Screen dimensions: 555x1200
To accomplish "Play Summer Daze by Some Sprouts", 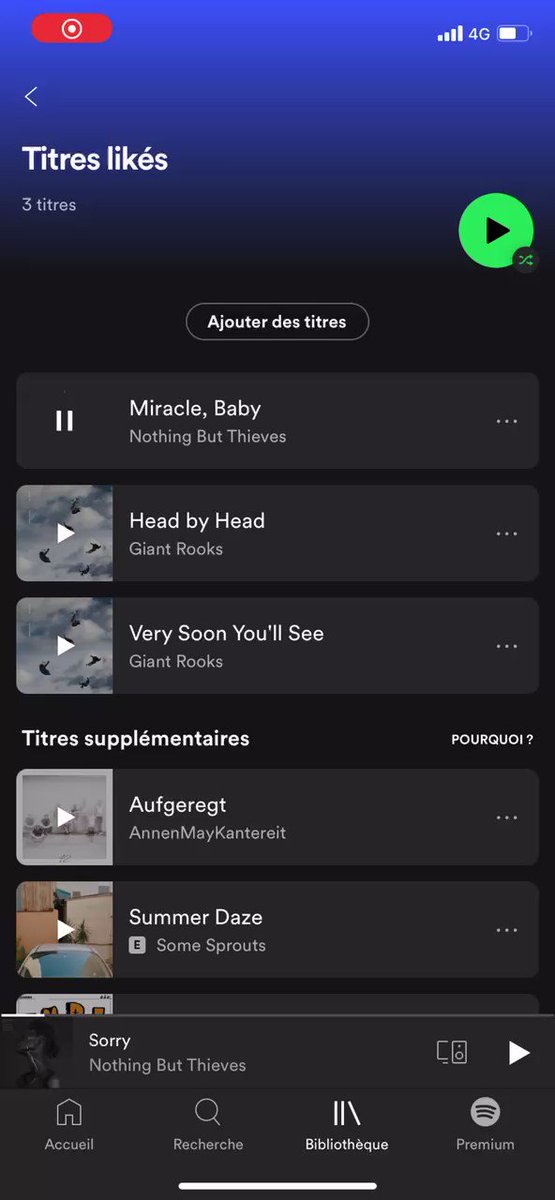I will click(x=64, y=930).
